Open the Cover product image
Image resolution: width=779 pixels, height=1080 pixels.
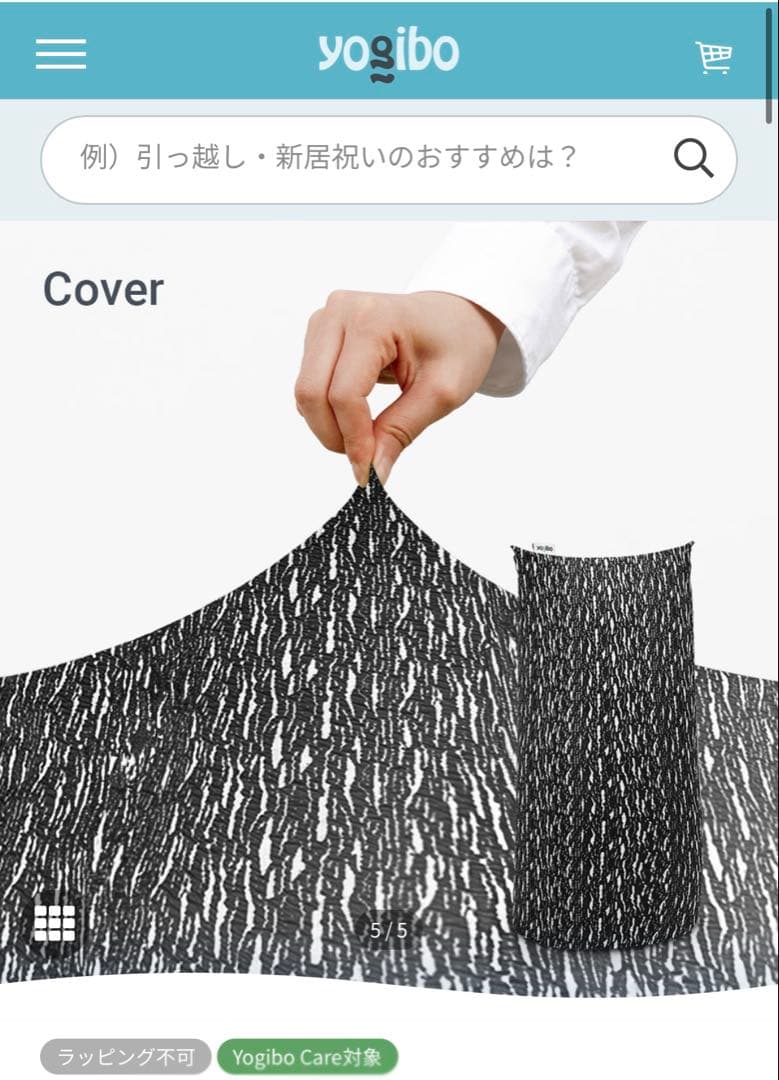pyautogui.click(x=389, y=640)
